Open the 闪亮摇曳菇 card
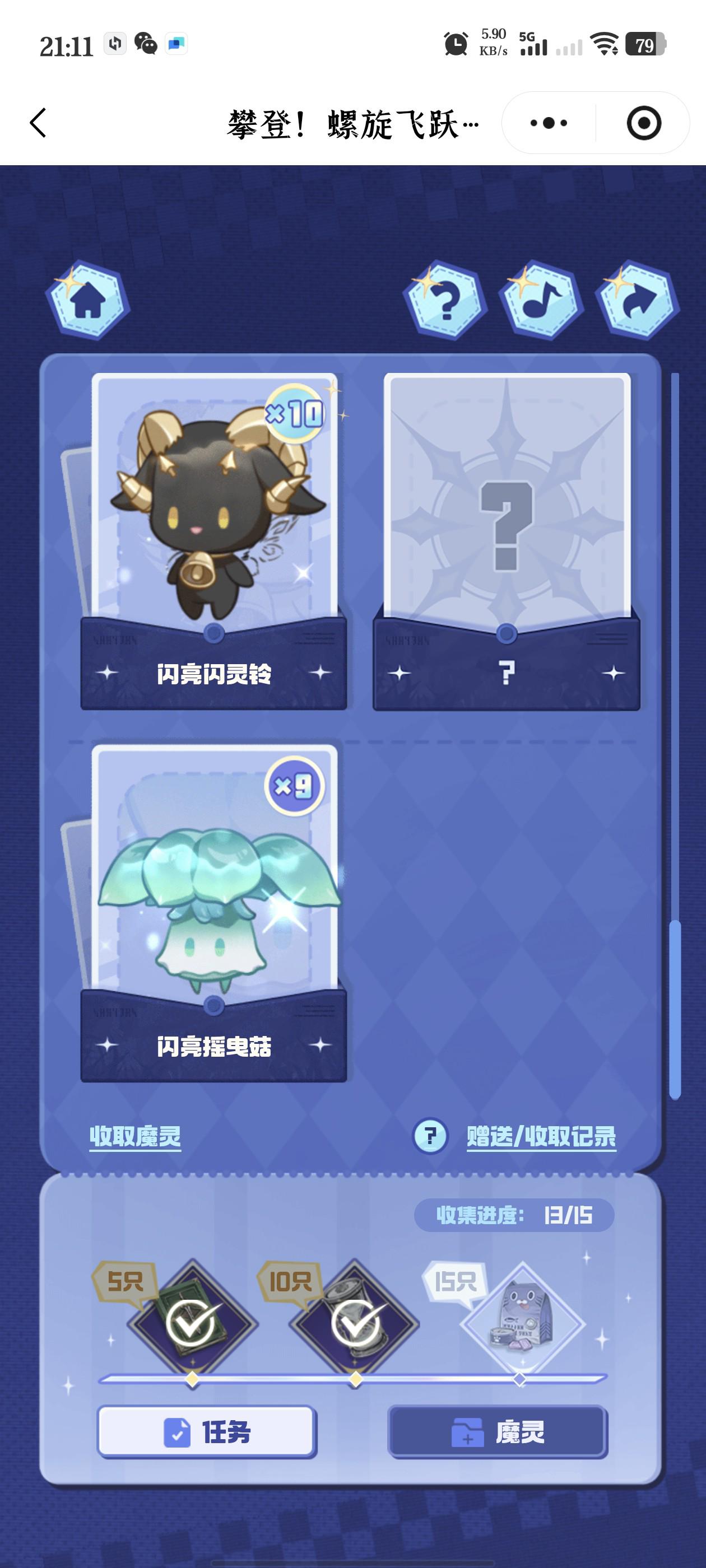Screen dimensions: 706x1568 pos(214,907)
